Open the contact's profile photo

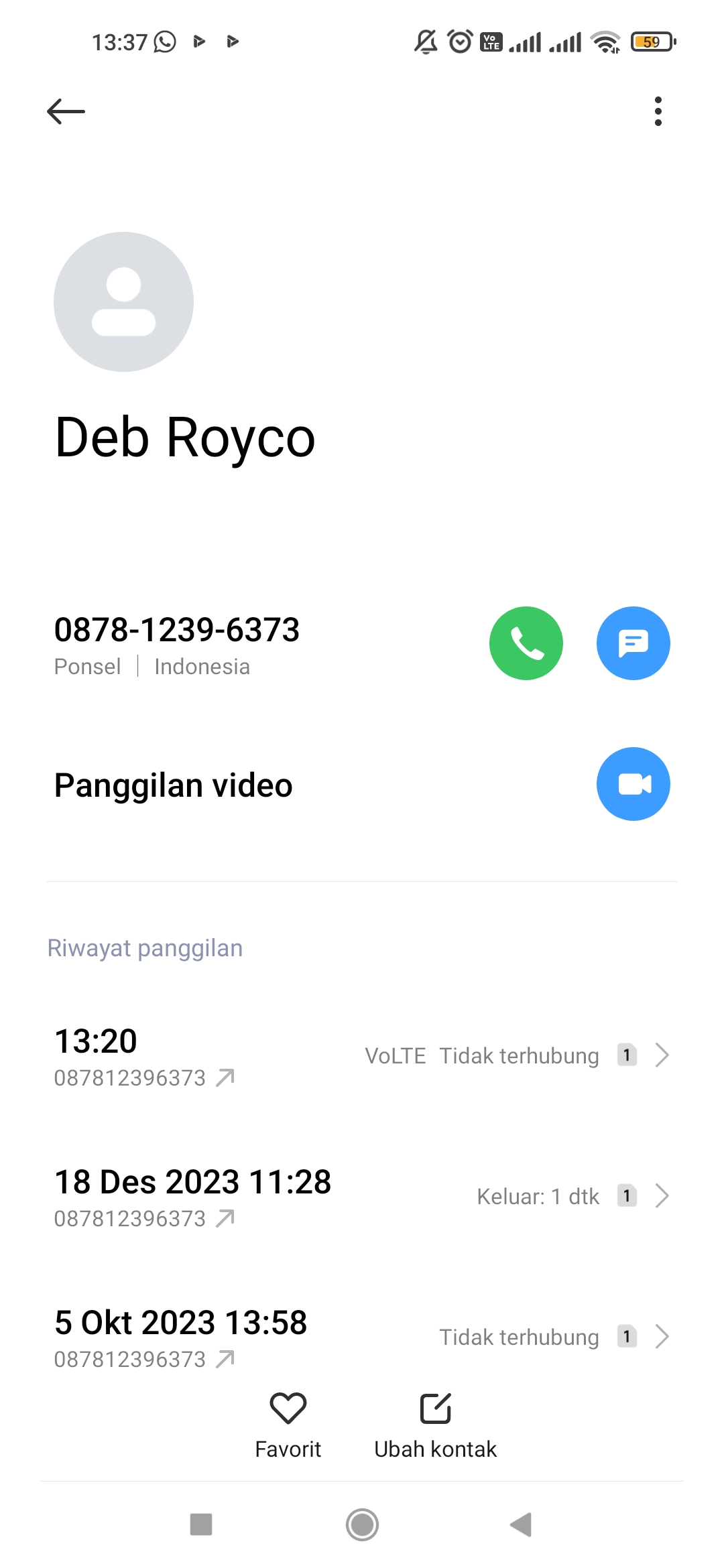124,302
